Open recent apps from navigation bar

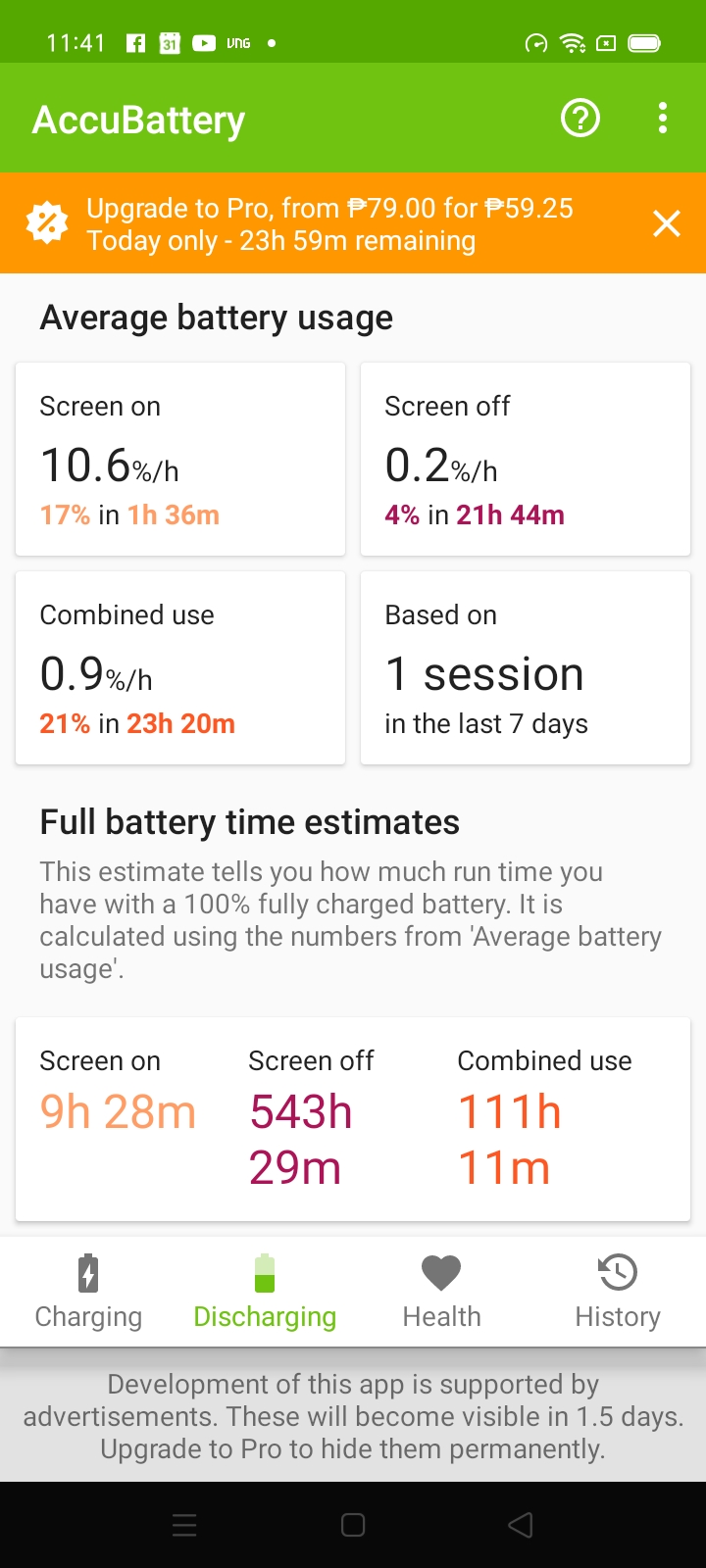tap(183, 1525)
